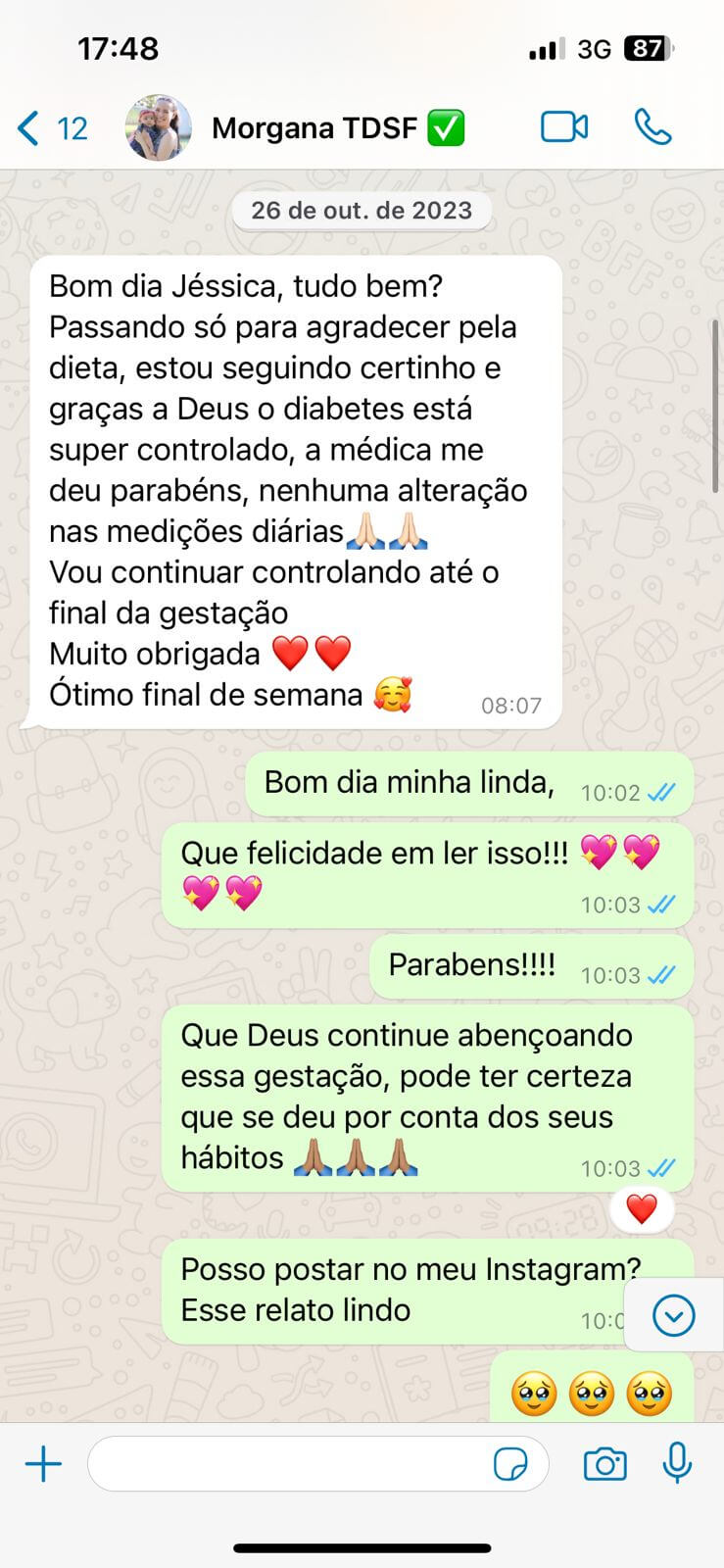
Task: Tap the battery indicator showing 87
Action: coord(646,45)
